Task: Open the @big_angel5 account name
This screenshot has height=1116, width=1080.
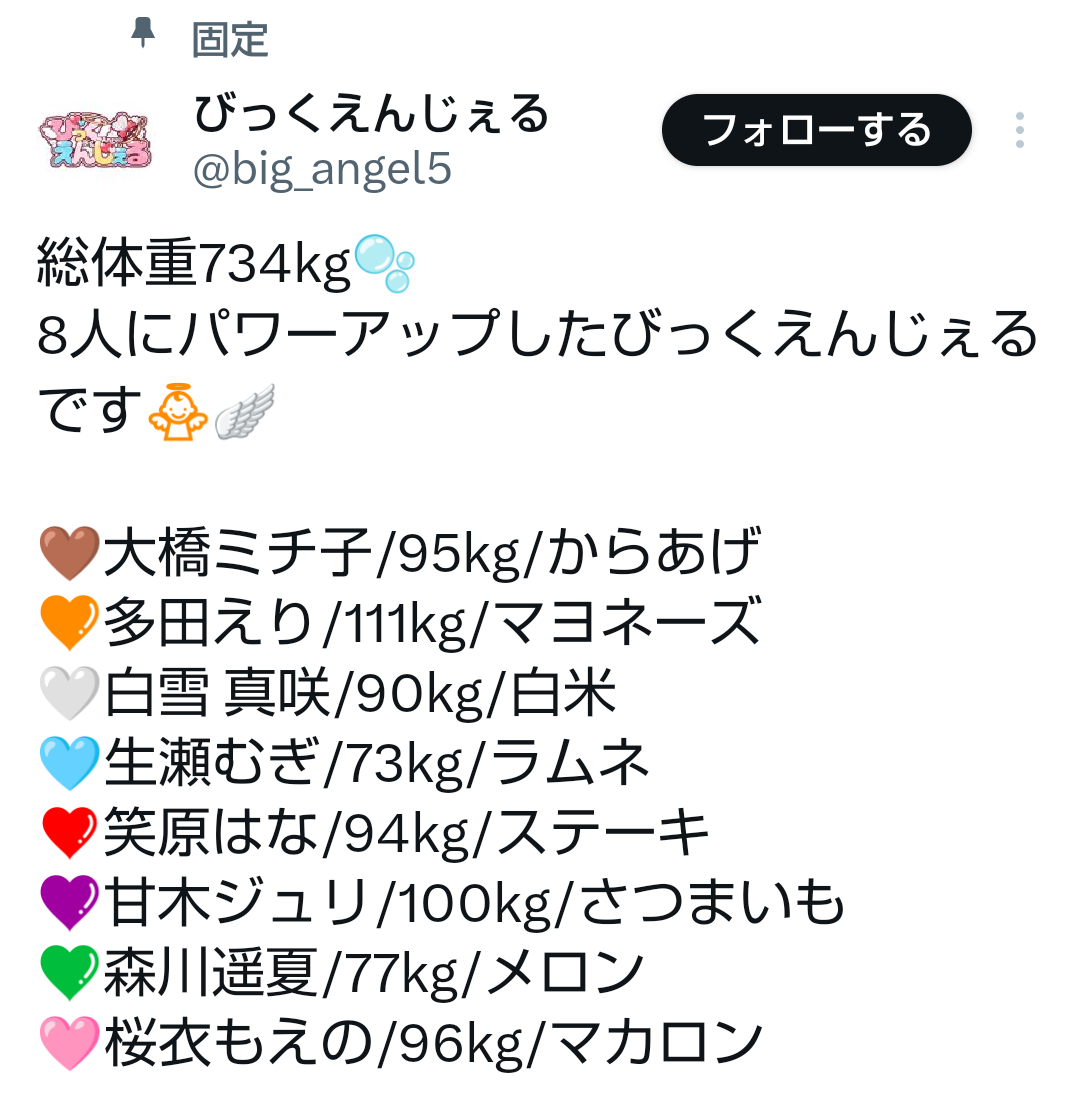Action: point(322,170)
